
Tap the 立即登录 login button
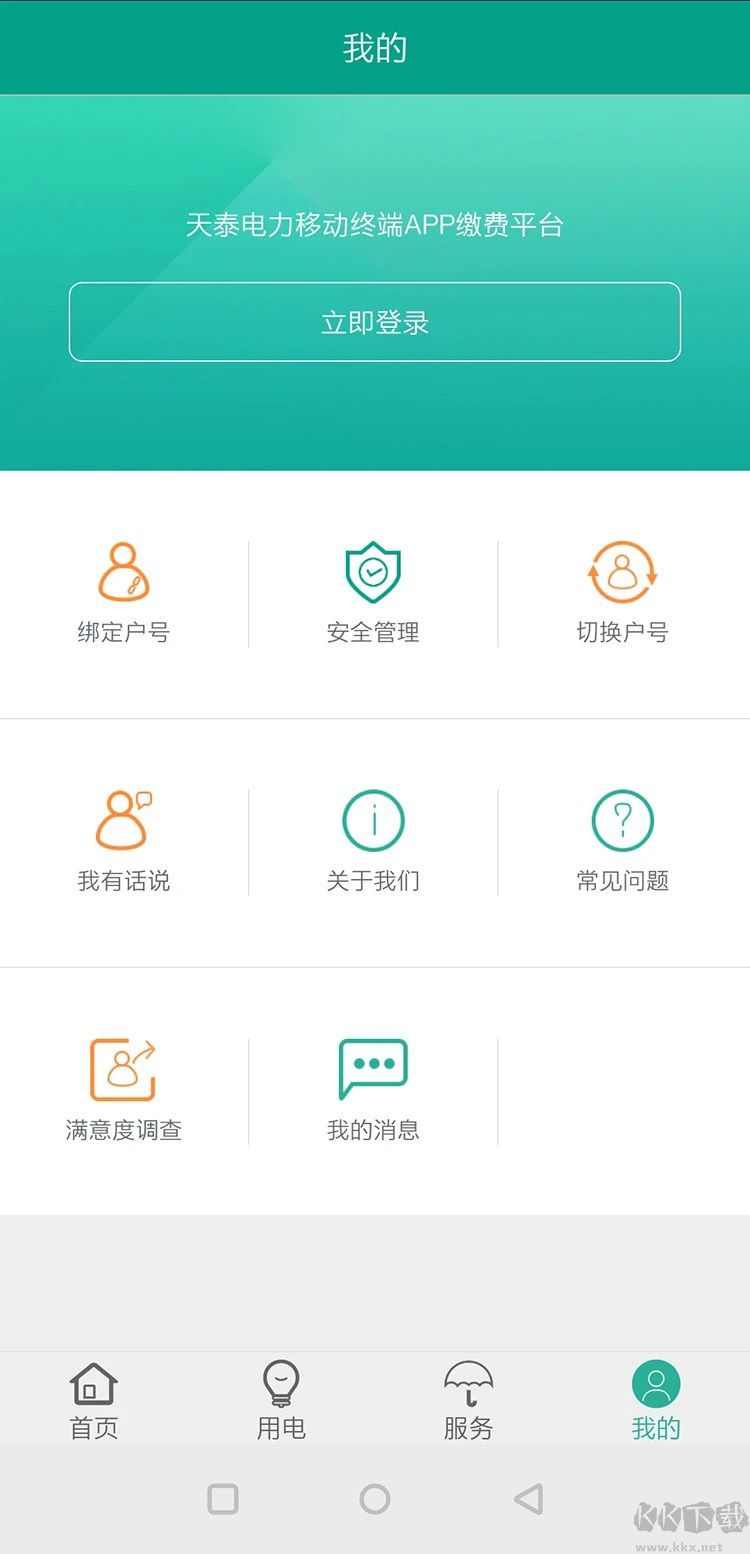[375, 321]
